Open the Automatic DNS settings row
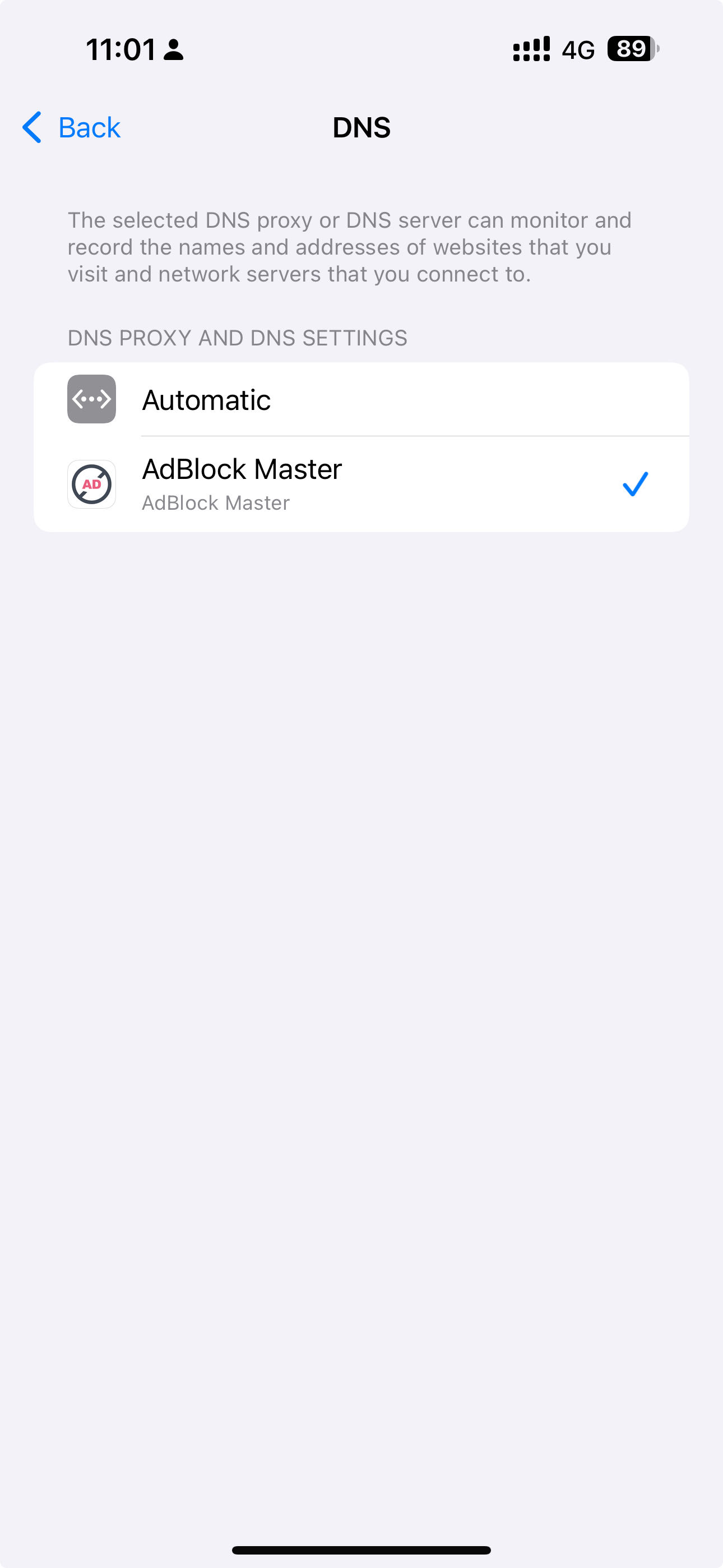Screen dimensions: 723x1568 (361, 399)
